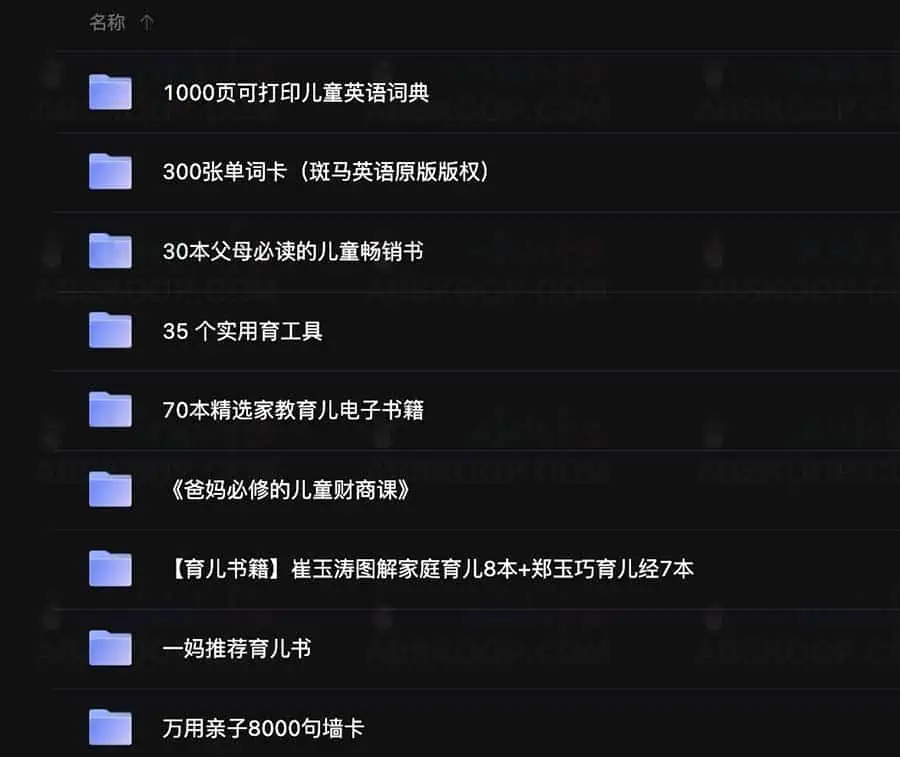
Task: Select the 35 个实用育工具 folder
Action: pos(242,331)
